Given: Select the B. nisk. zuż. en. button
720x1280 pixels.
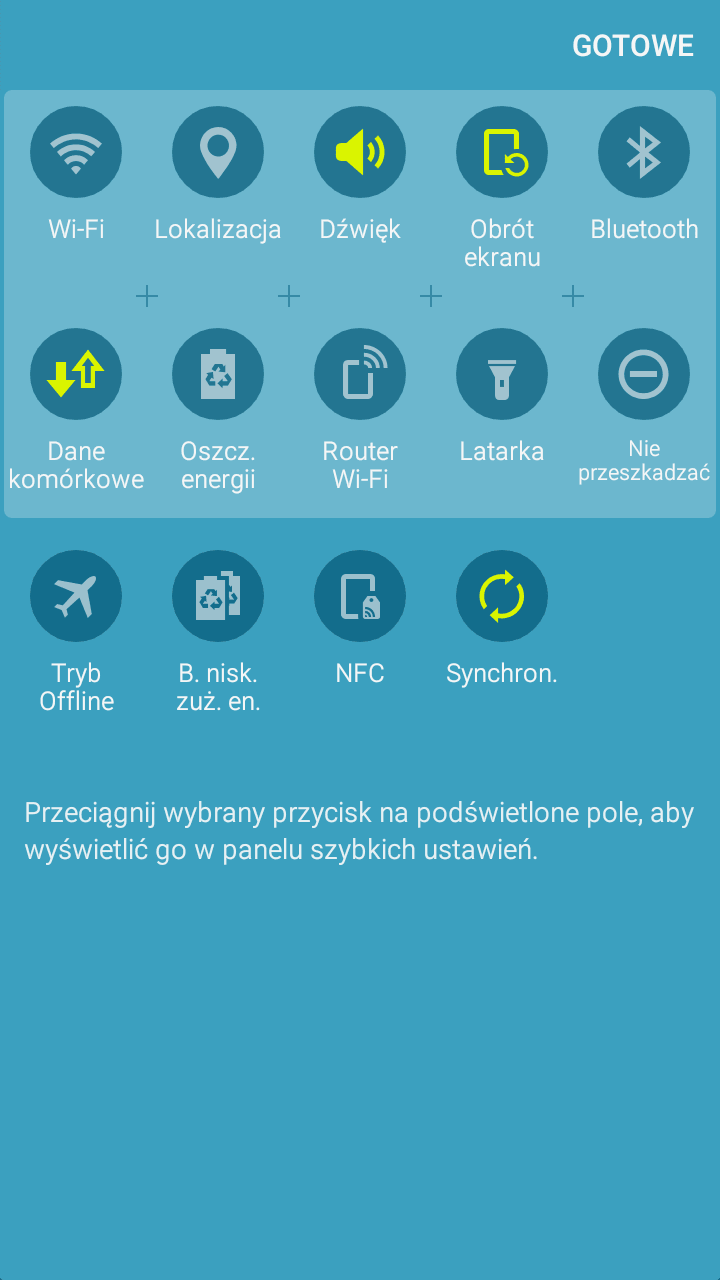Looking at the screenshot, I should tap(218, 596).
